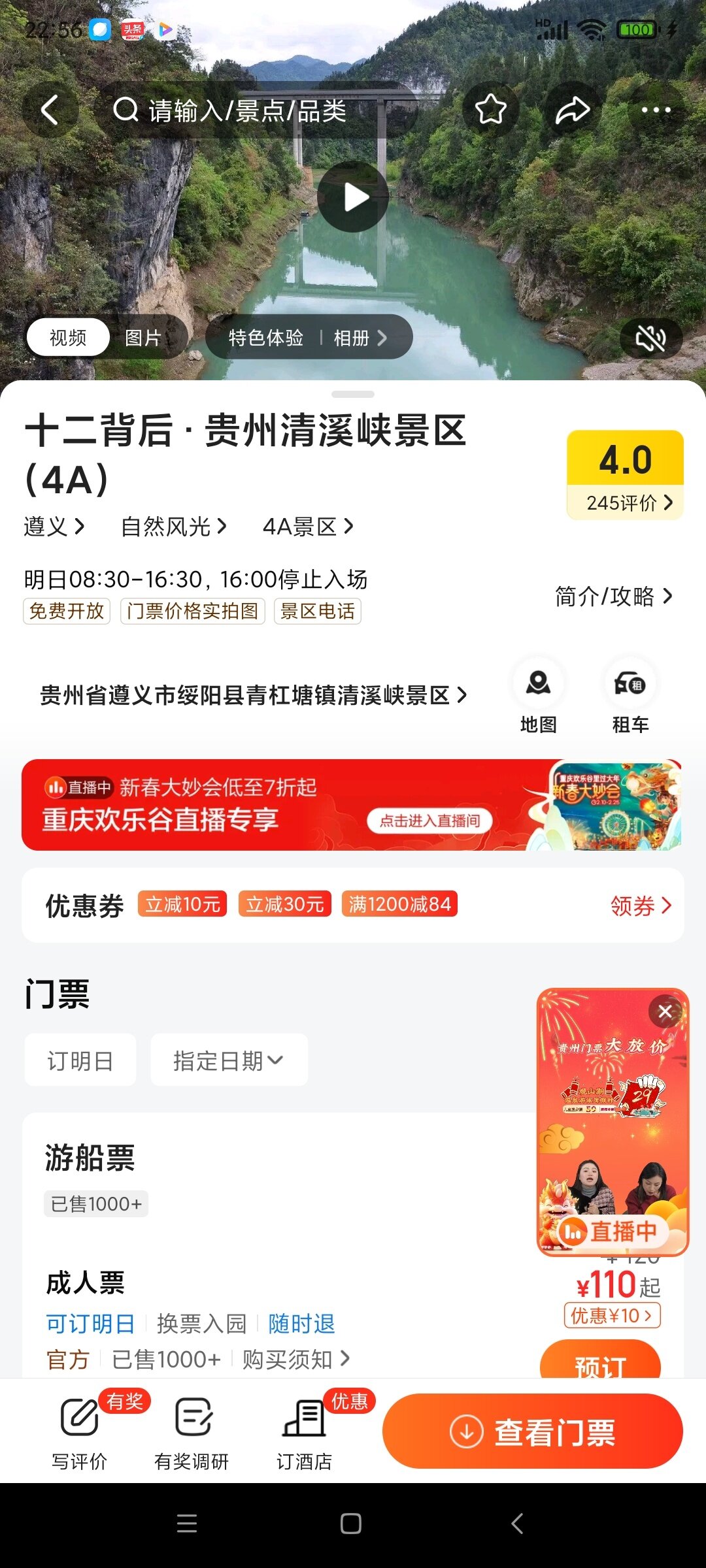The height and width of the screenshot is (1568, 706).
Task: Claim coupons via 领券
Action: [640, 906]
